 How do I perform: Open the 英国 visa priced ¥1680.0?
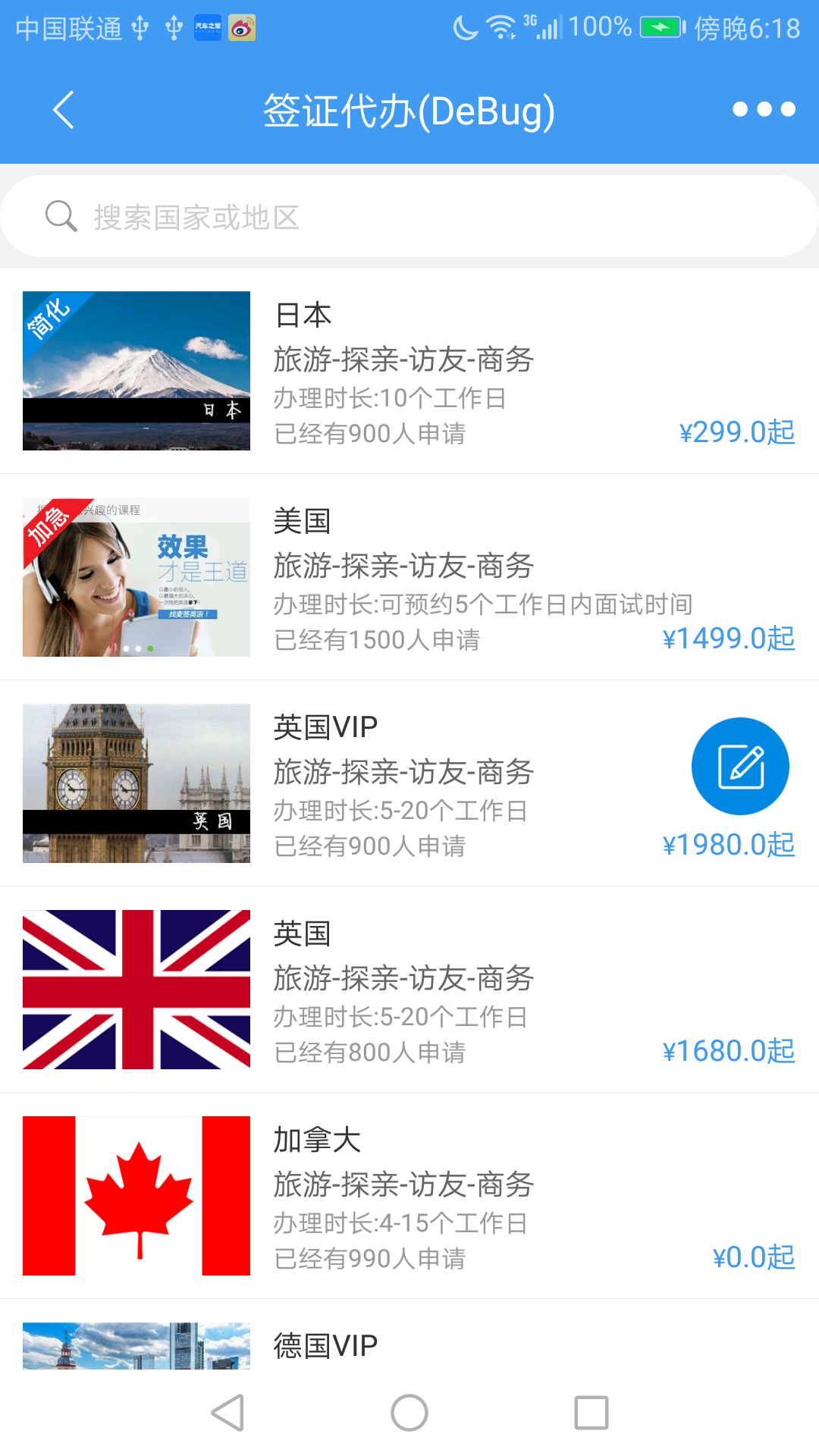(x=409, y=990)
